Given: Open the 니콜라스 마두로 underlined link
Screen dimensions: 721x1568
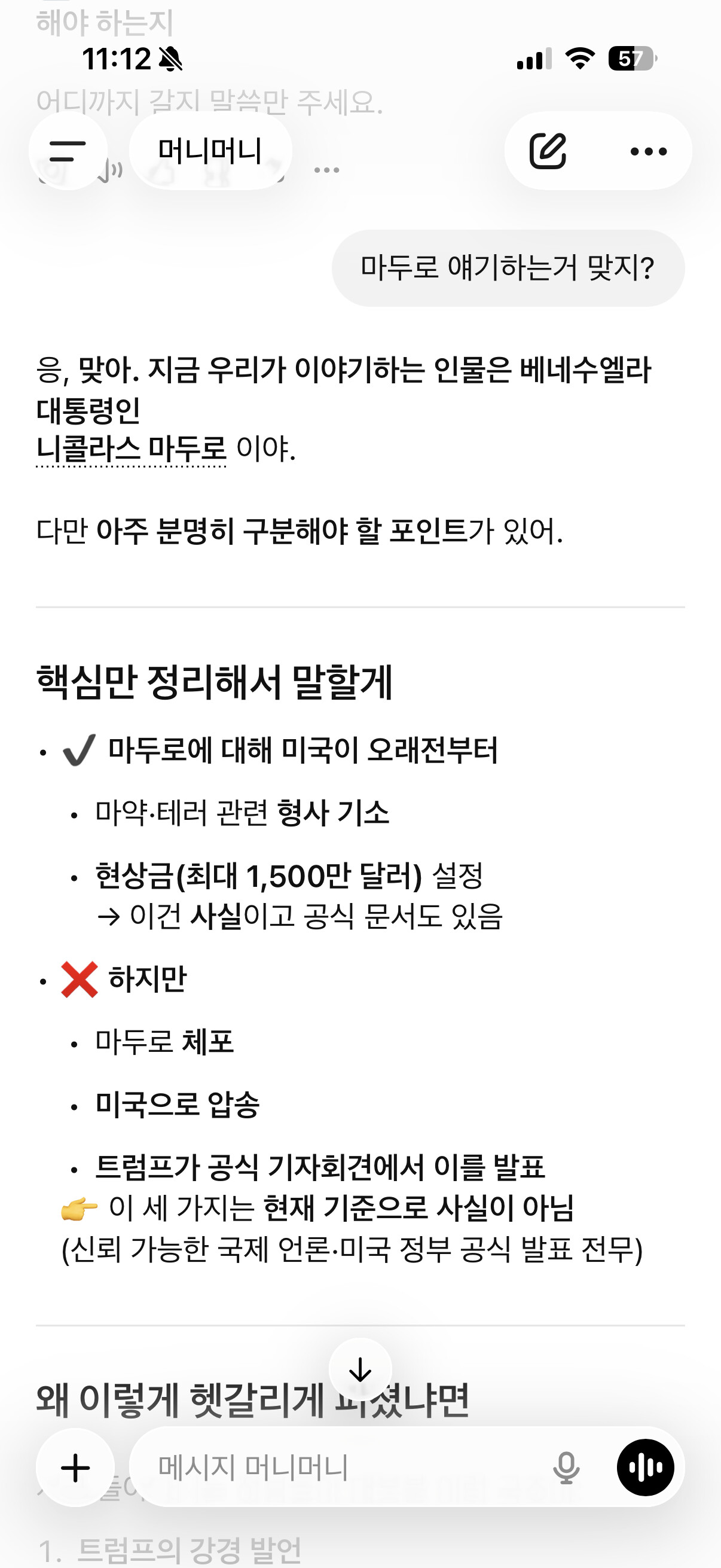Looking at the screenshot, I should [x=132, y=449].
